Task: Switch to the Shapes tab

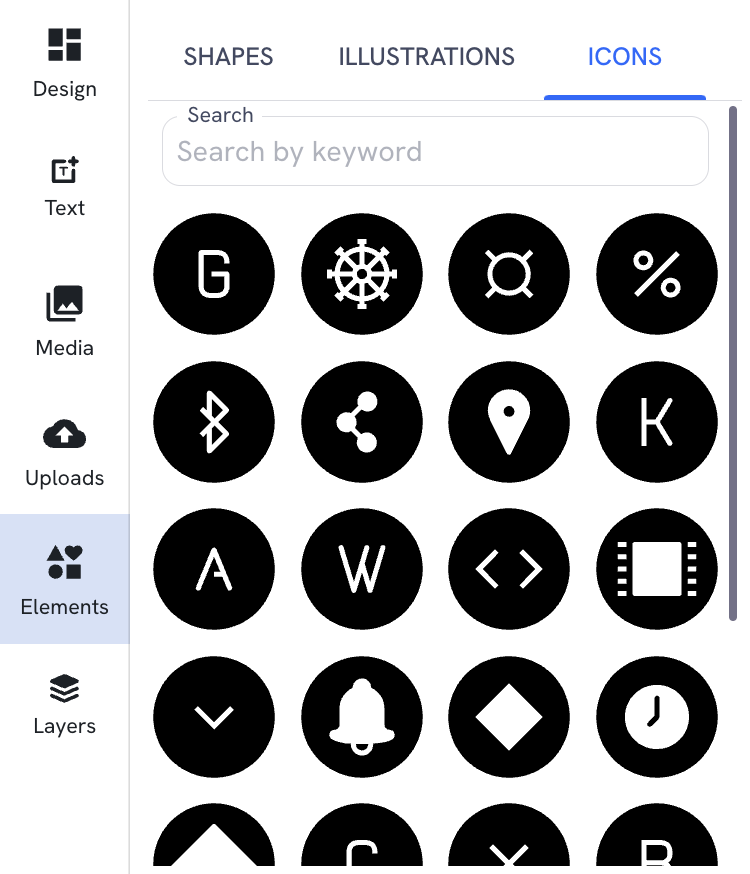Action: click(228, 57)
